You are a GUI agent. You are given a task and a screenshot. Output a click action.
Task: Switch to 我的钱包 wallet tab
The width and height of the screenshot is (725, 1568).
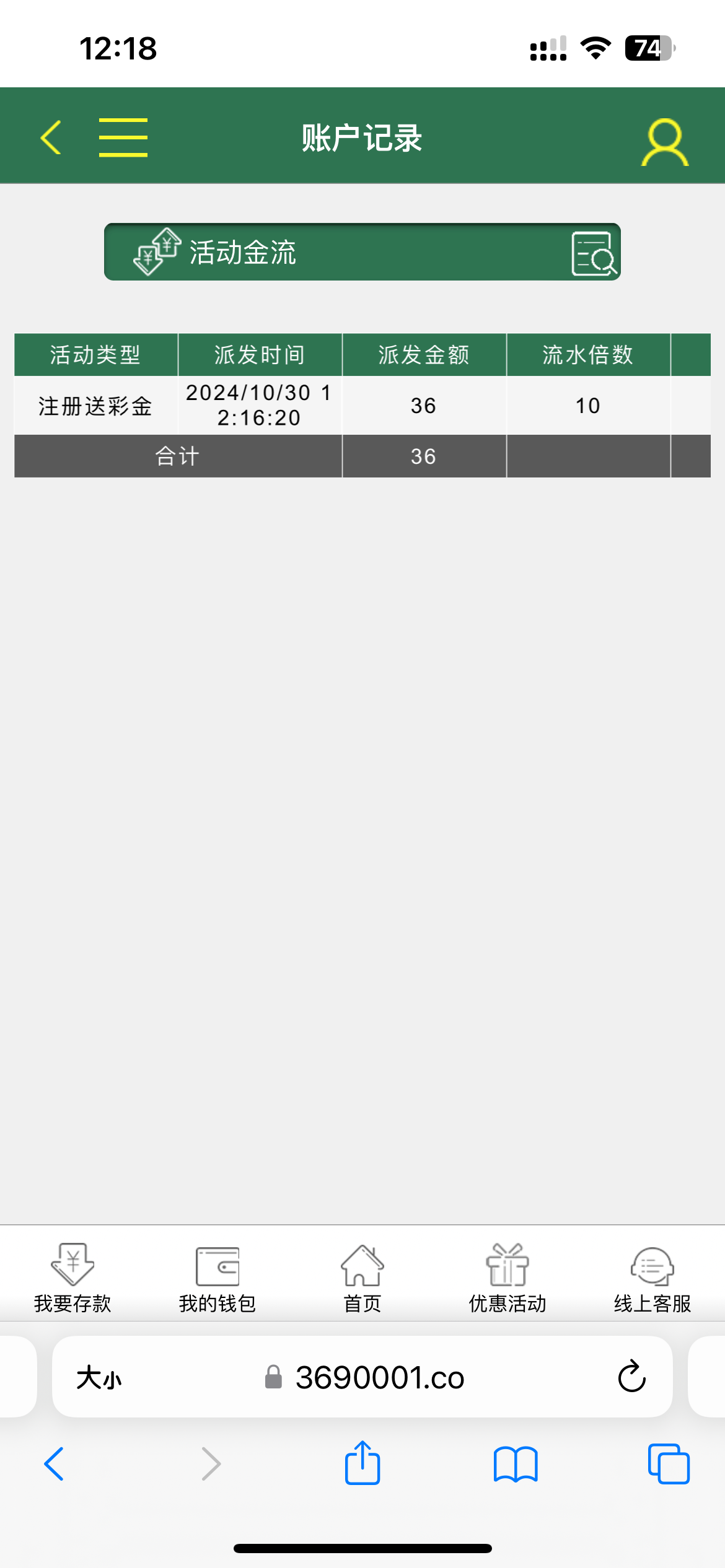coord(217,1278)
